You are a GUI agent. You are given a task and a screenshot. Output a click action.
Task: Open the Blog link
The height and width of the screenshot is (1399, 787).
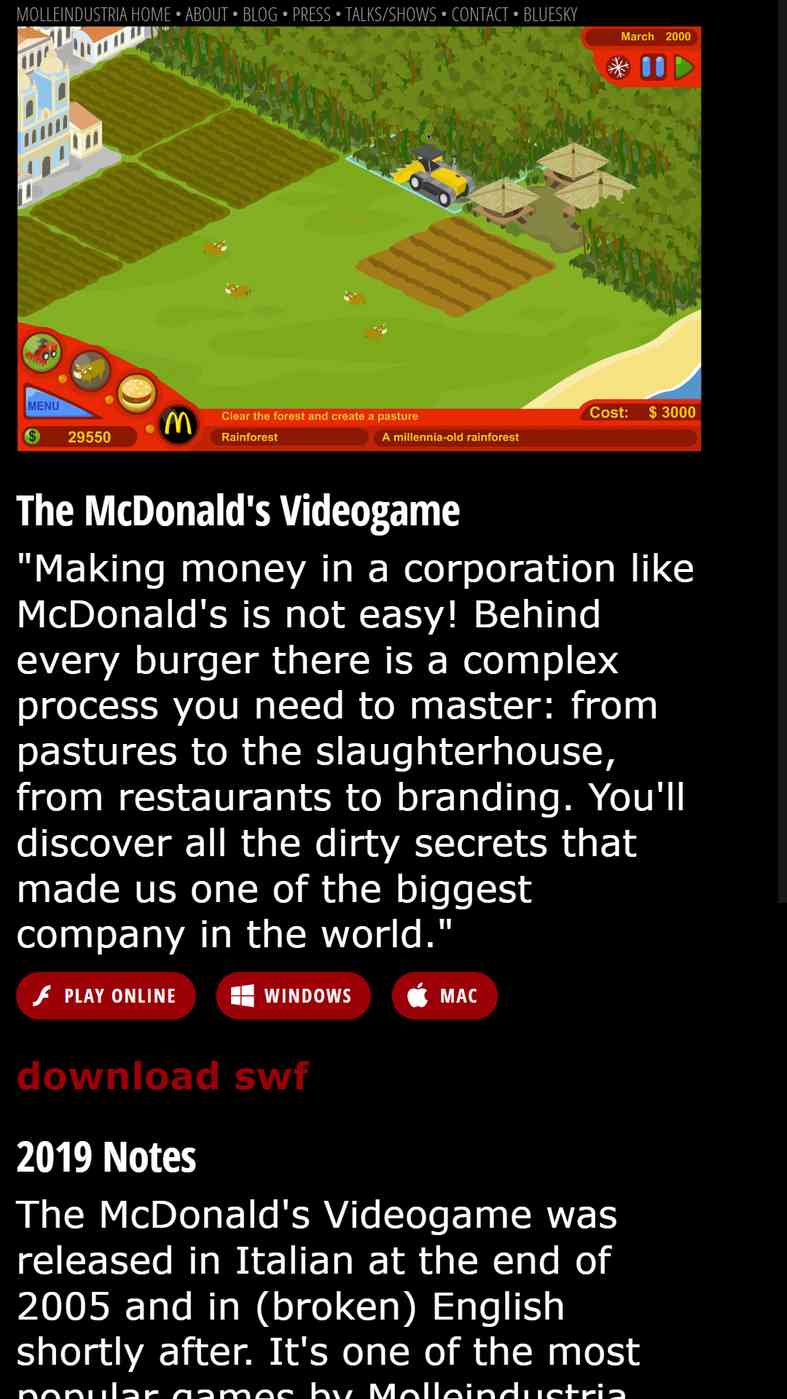pos(260,14)
